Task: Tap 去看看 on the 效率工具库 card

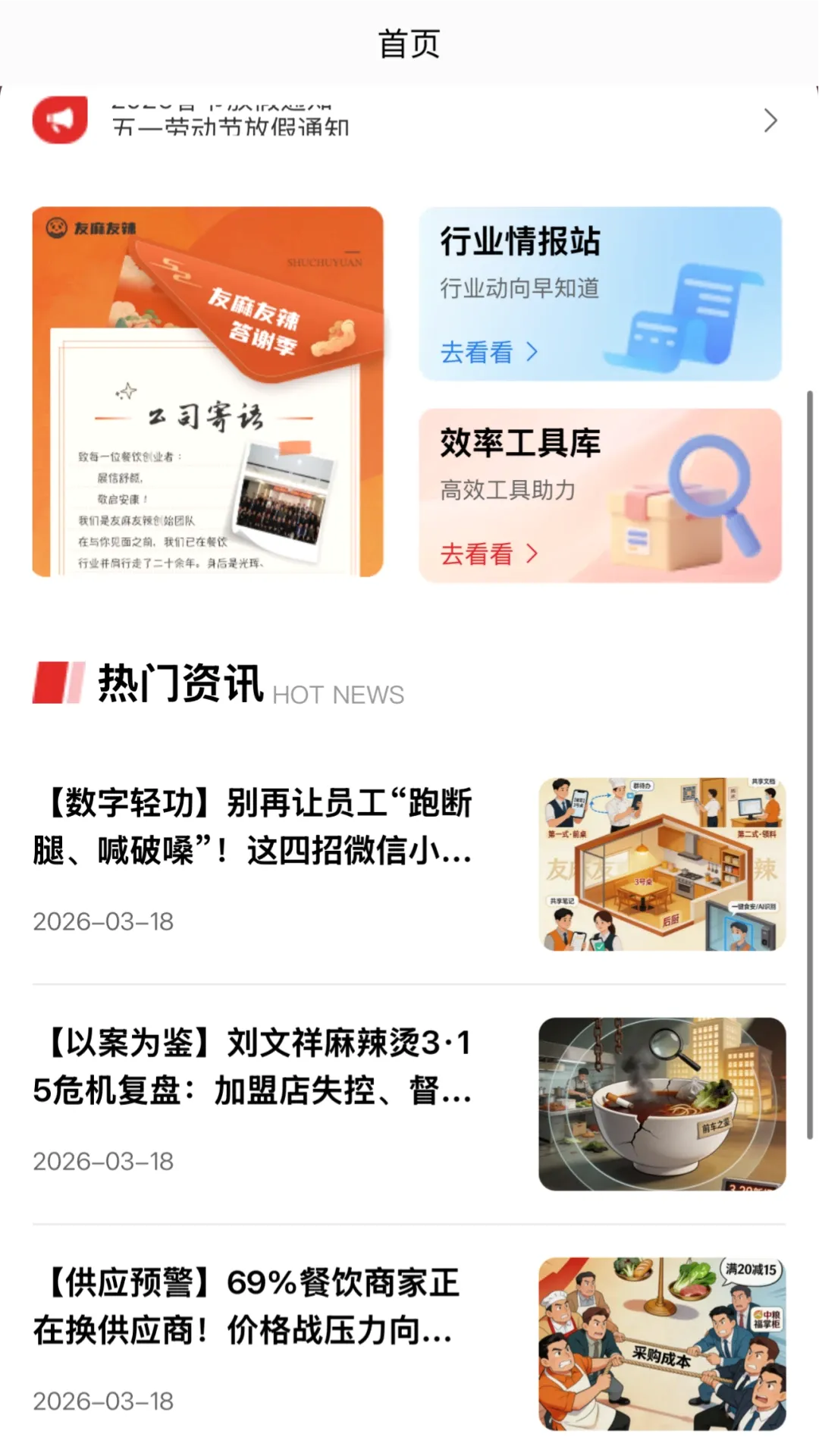Action: point(489,554)
